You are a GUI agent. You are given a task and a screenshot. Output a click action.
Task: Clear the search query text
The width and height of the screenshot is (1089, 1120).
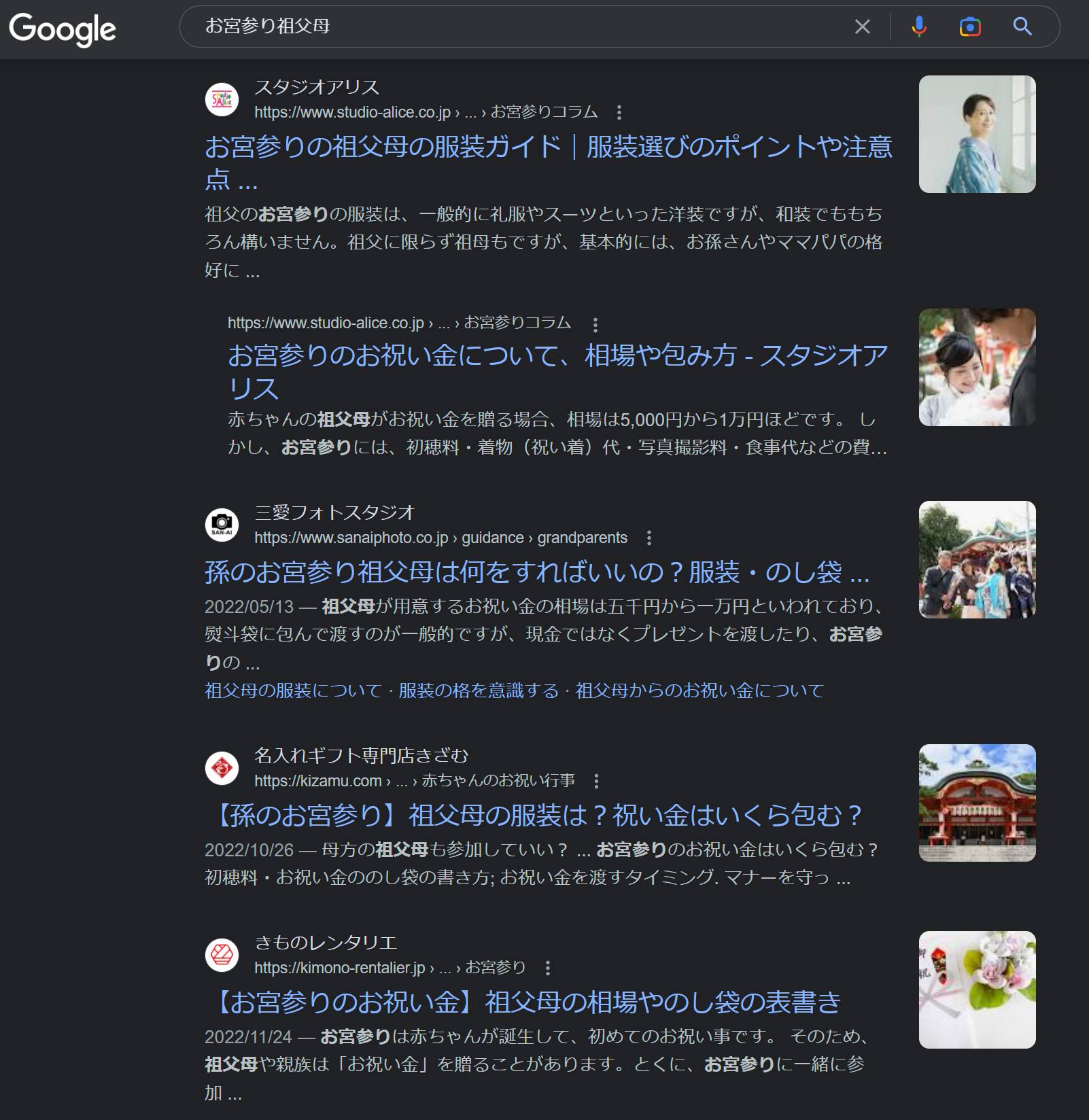[x=862, y=27]
